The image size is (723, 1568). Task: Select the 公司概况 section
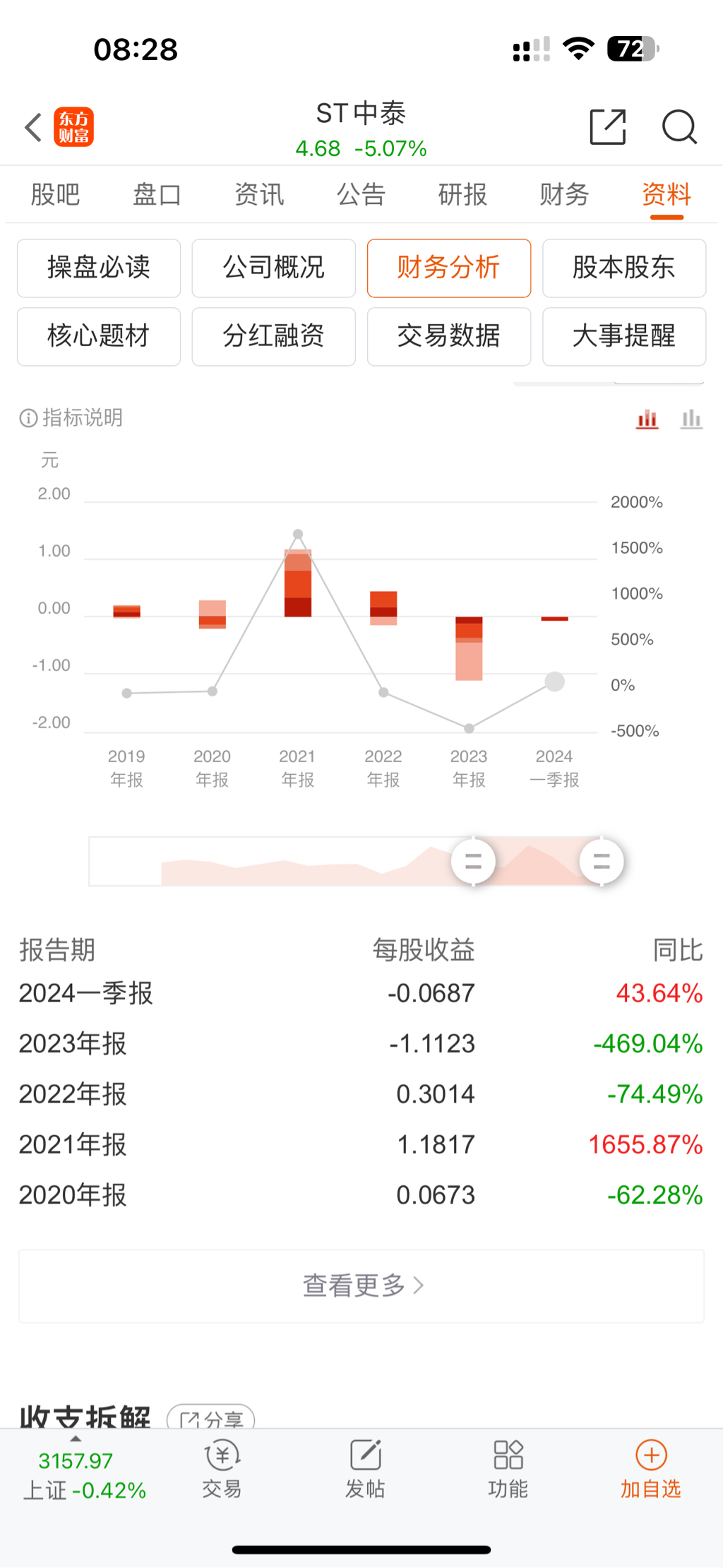[x=273, y=268]
